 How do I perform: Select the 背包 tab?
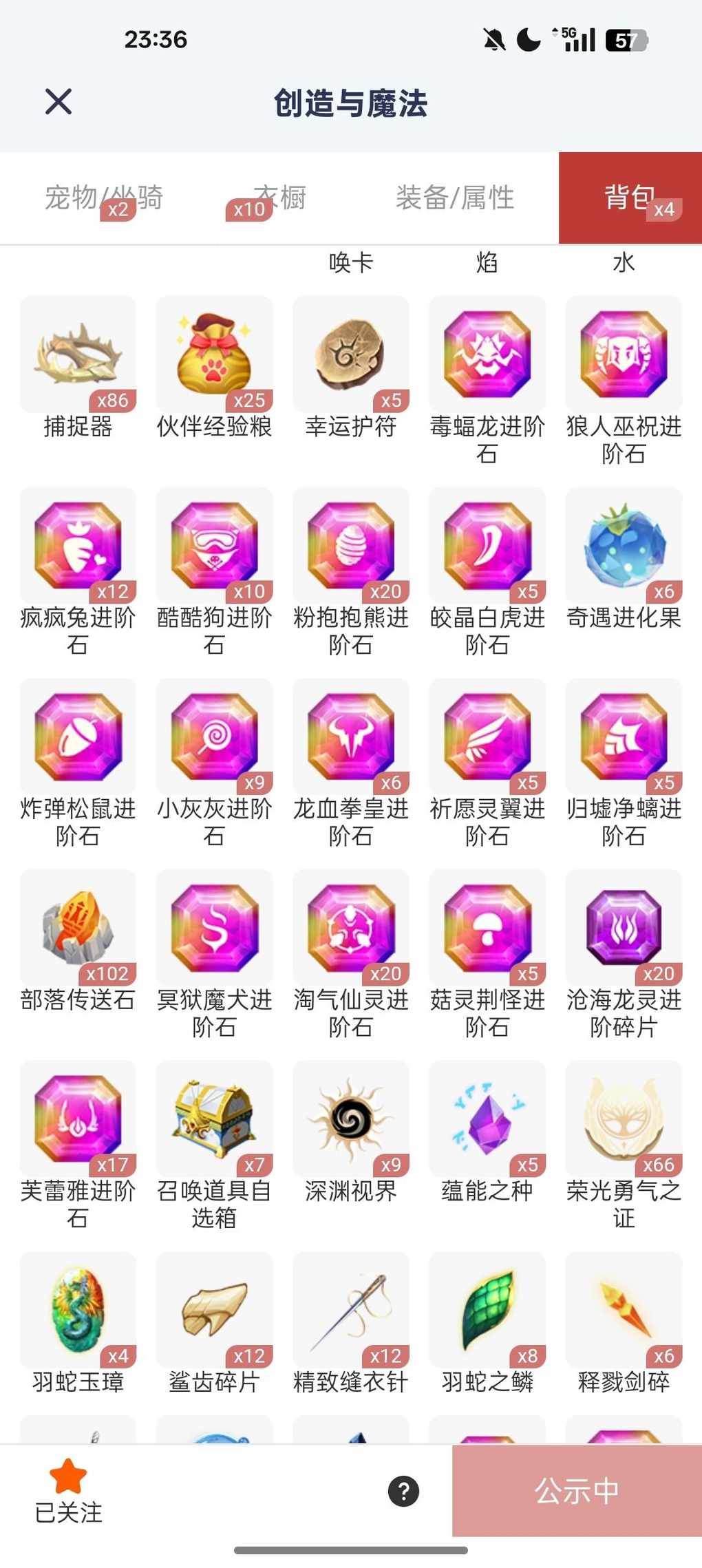pyautogui.click(x=630, y=198)
